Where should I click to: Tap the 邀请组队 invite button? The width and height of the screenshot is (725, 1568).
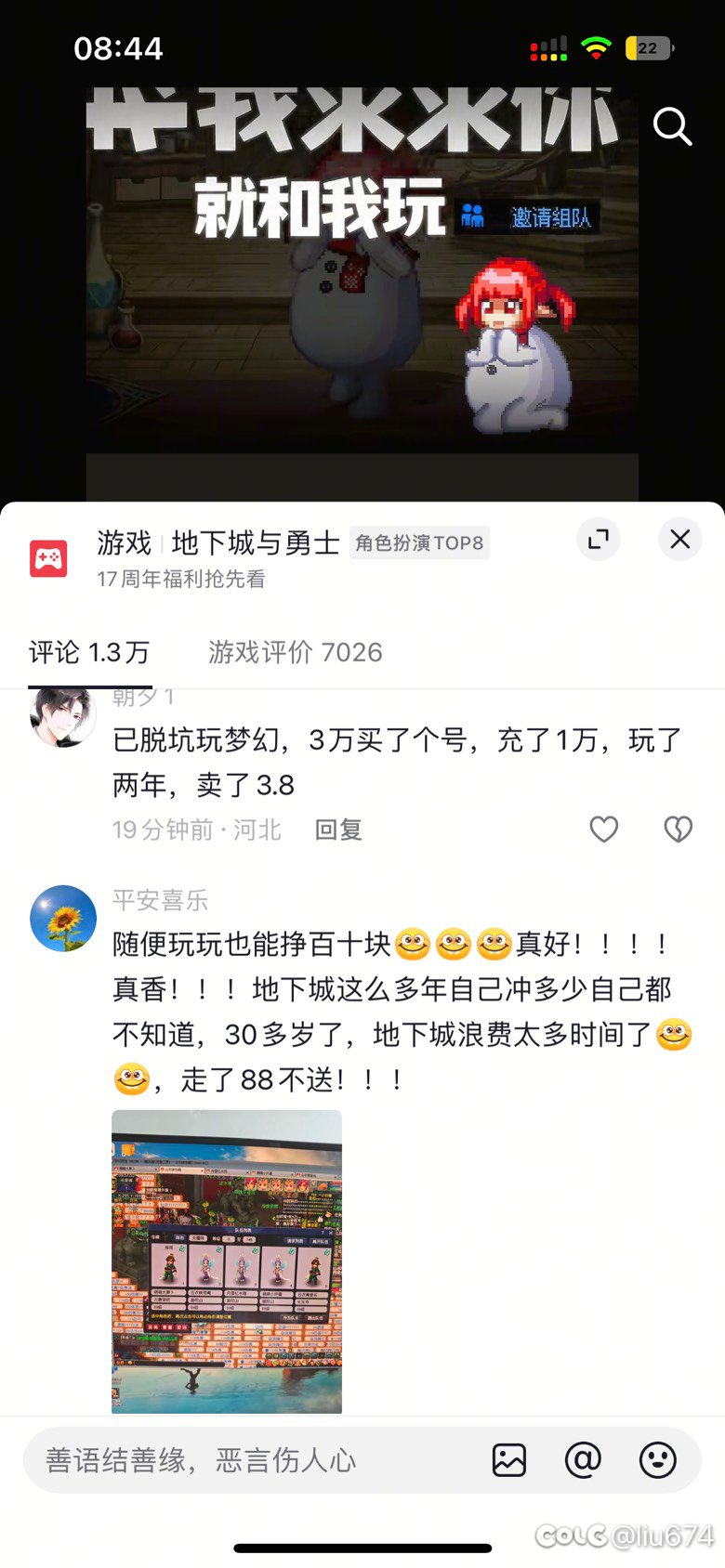click(x=528, y=217)
